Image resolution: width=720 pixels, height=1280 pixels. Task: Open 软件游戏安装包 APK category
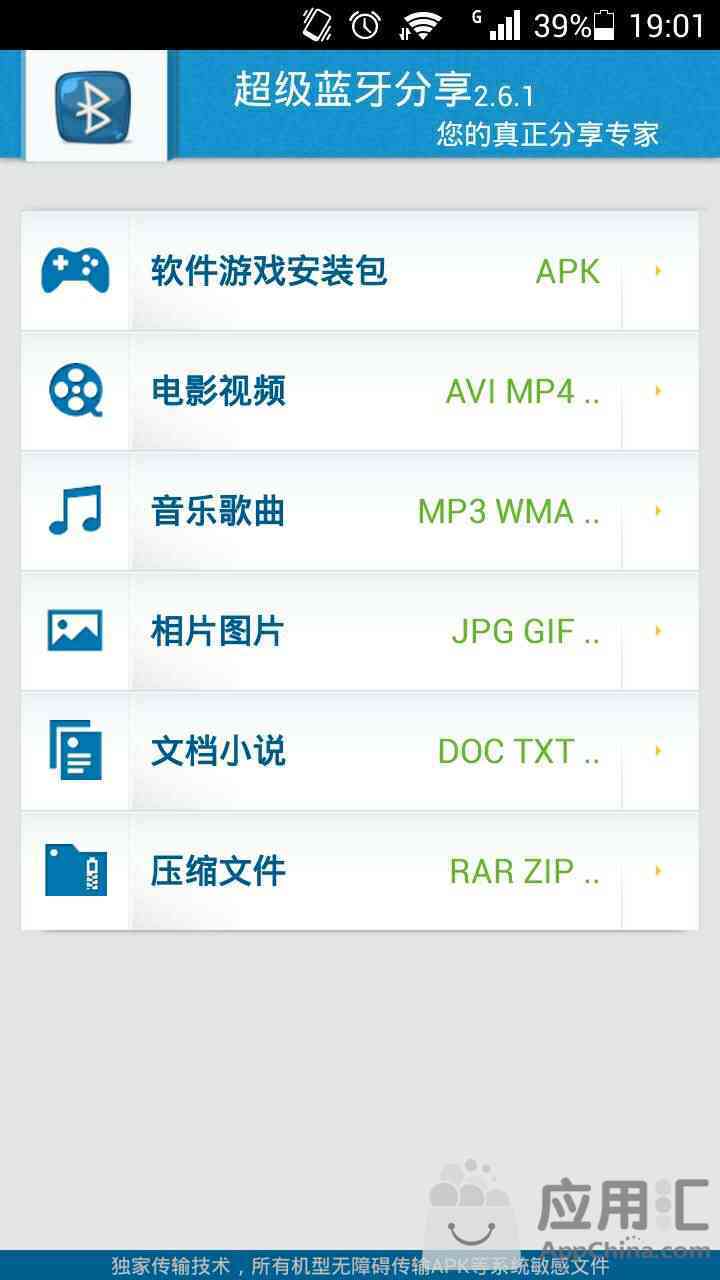point(360,270)
